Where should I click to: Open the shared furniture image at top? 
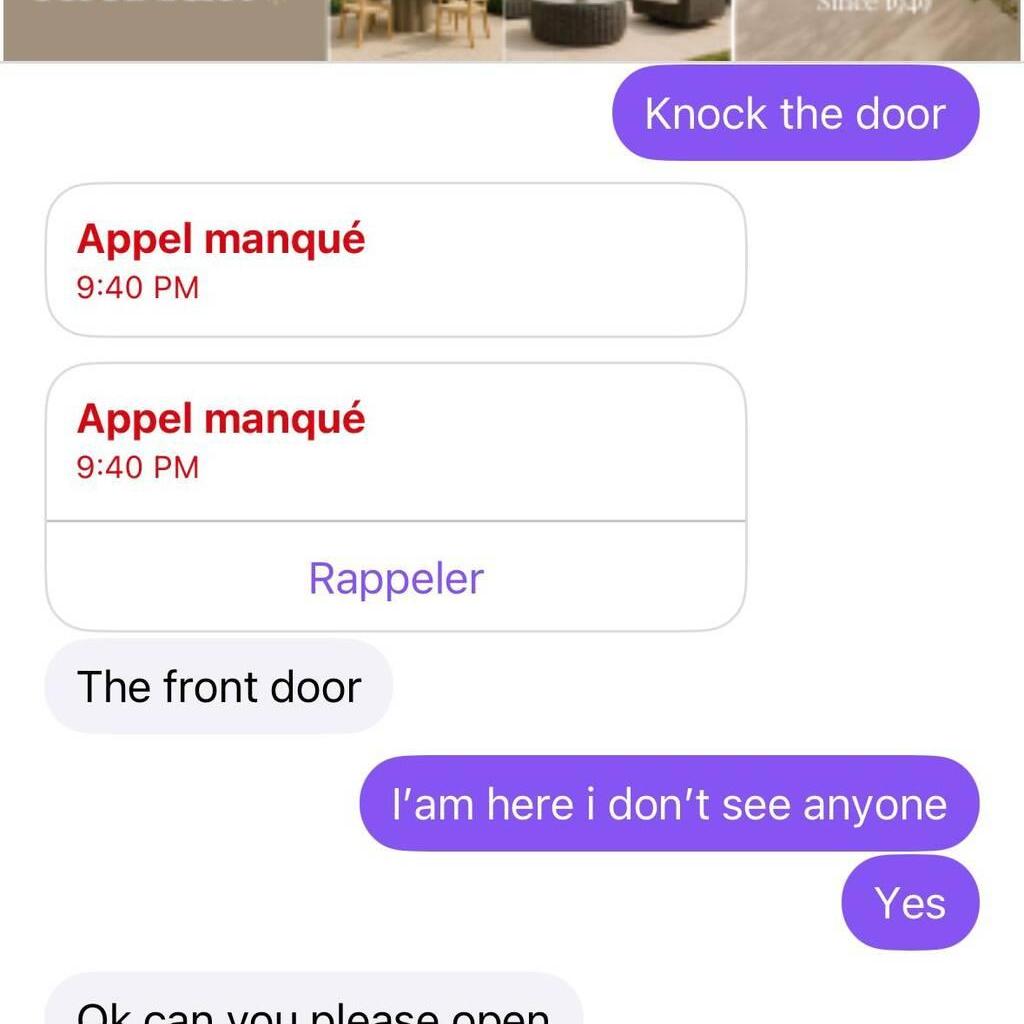[x=510, y=30]
